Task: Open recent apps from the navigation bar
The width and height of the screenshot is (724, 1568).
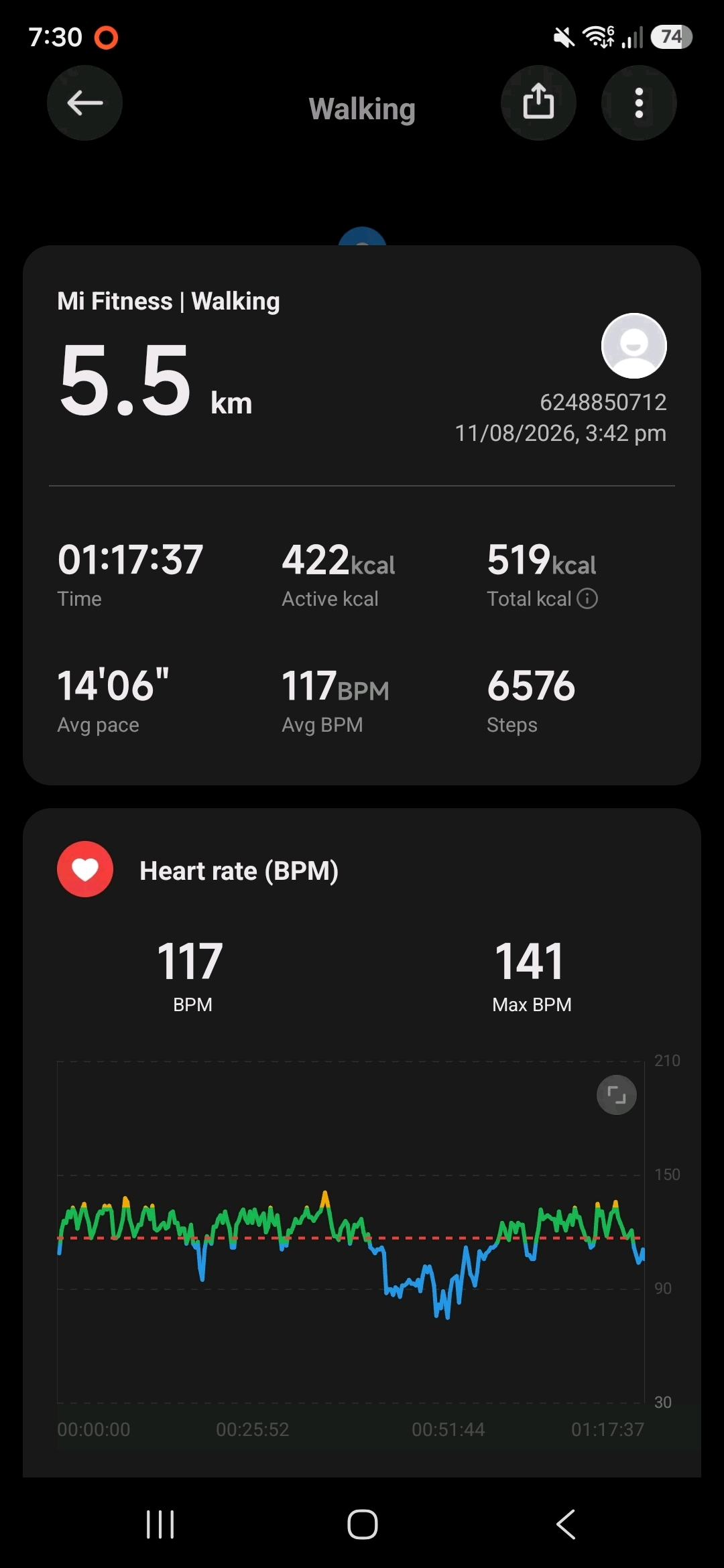Action: (x=160, y=1524)
